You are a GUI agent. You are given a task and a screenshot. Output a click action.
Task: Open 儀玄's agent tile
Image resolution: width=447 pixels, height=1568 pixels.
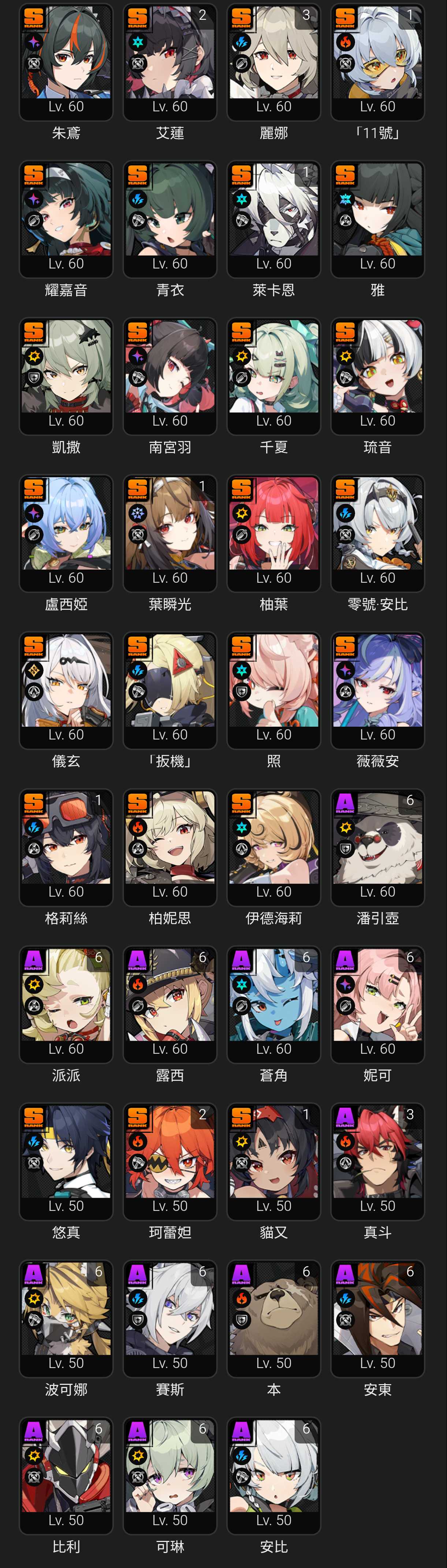tap(66, 689)
